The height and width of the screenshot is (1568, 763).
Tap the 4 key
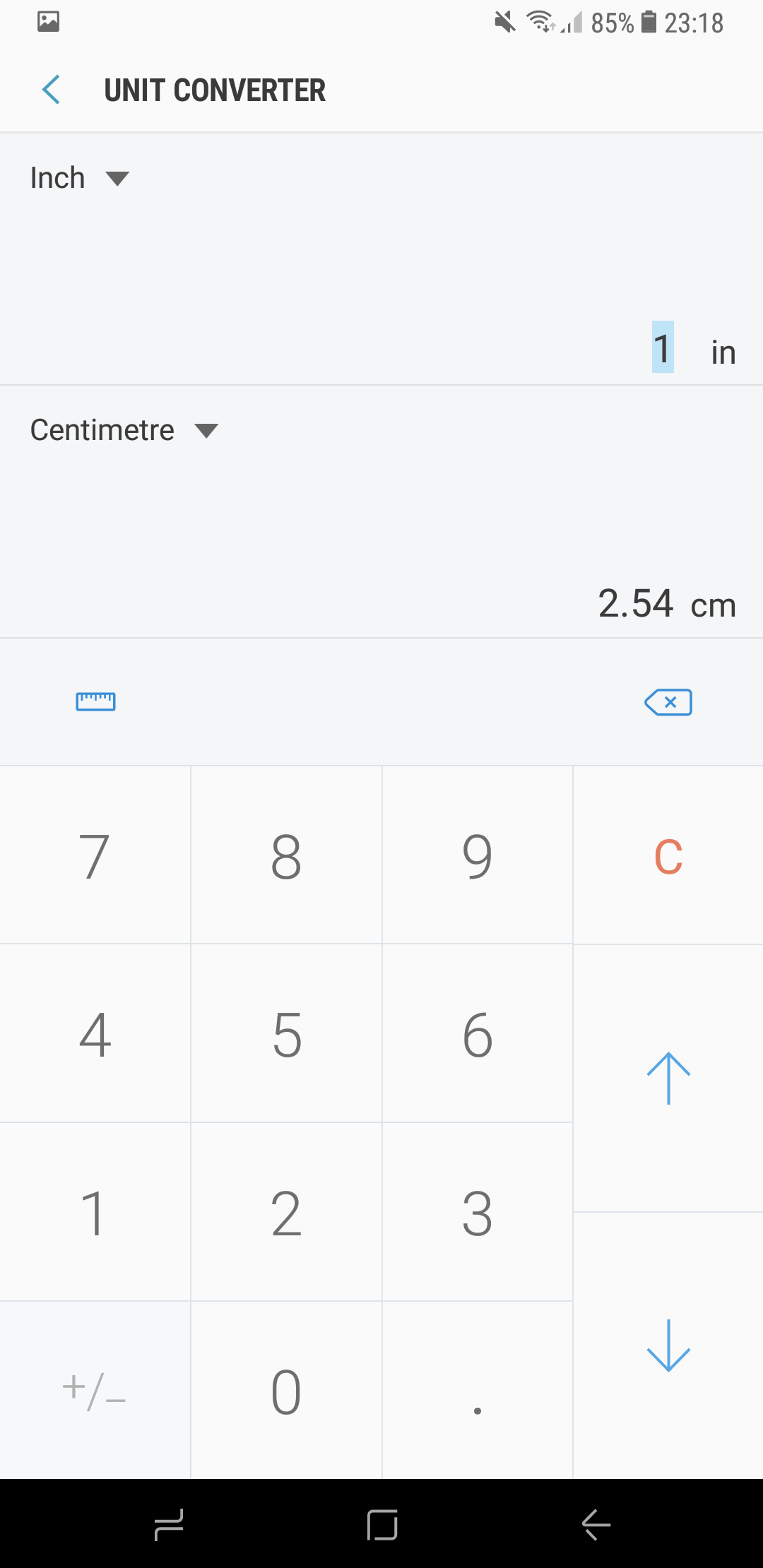tap(95, 1035)
